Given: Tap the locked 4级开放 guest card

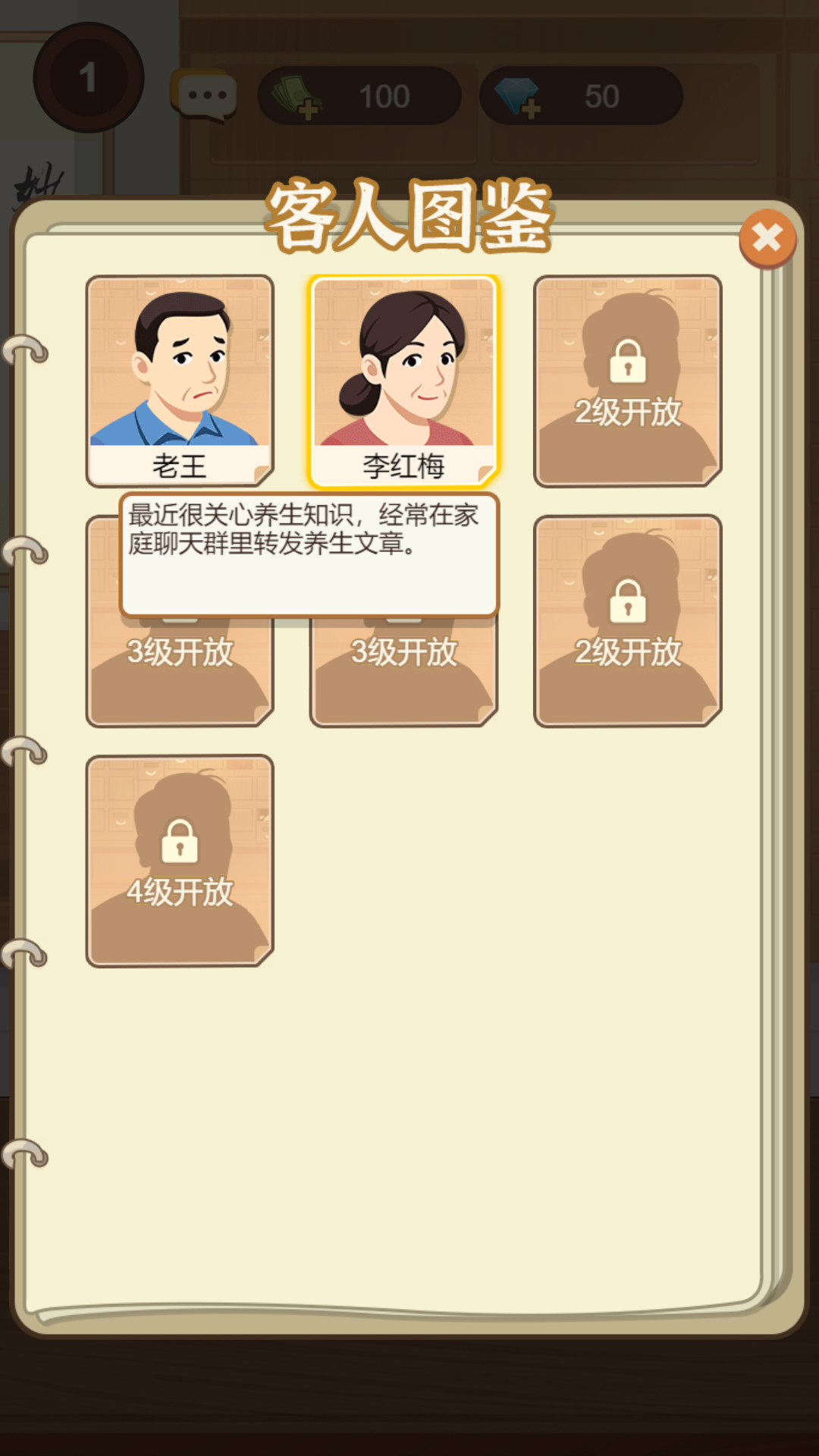Looking at the screenshot, I should 180,860.
